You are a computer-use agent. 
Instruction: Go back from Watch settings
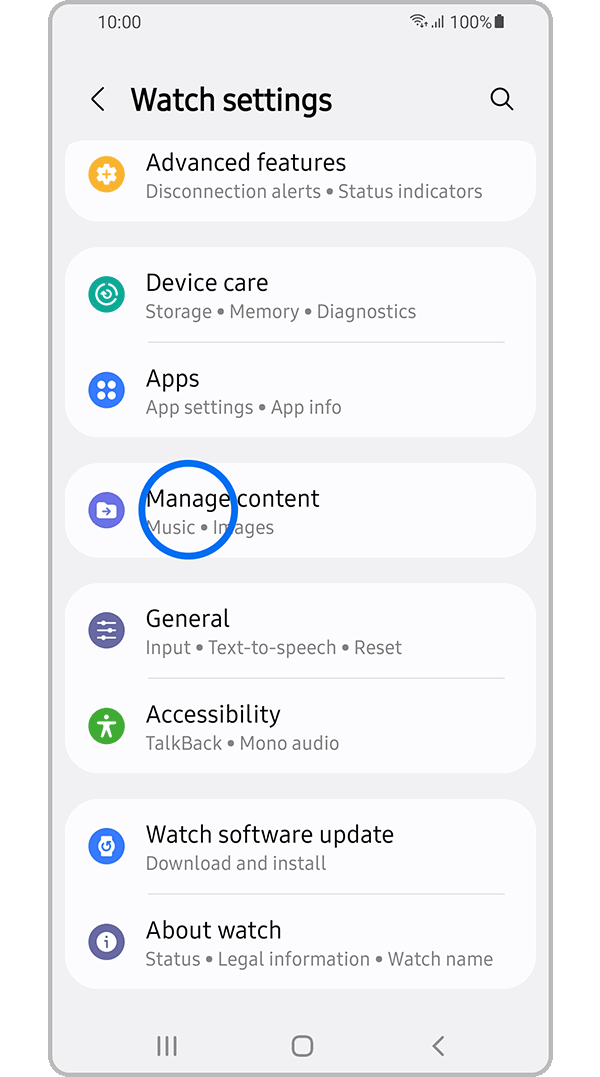pos(98,100)
